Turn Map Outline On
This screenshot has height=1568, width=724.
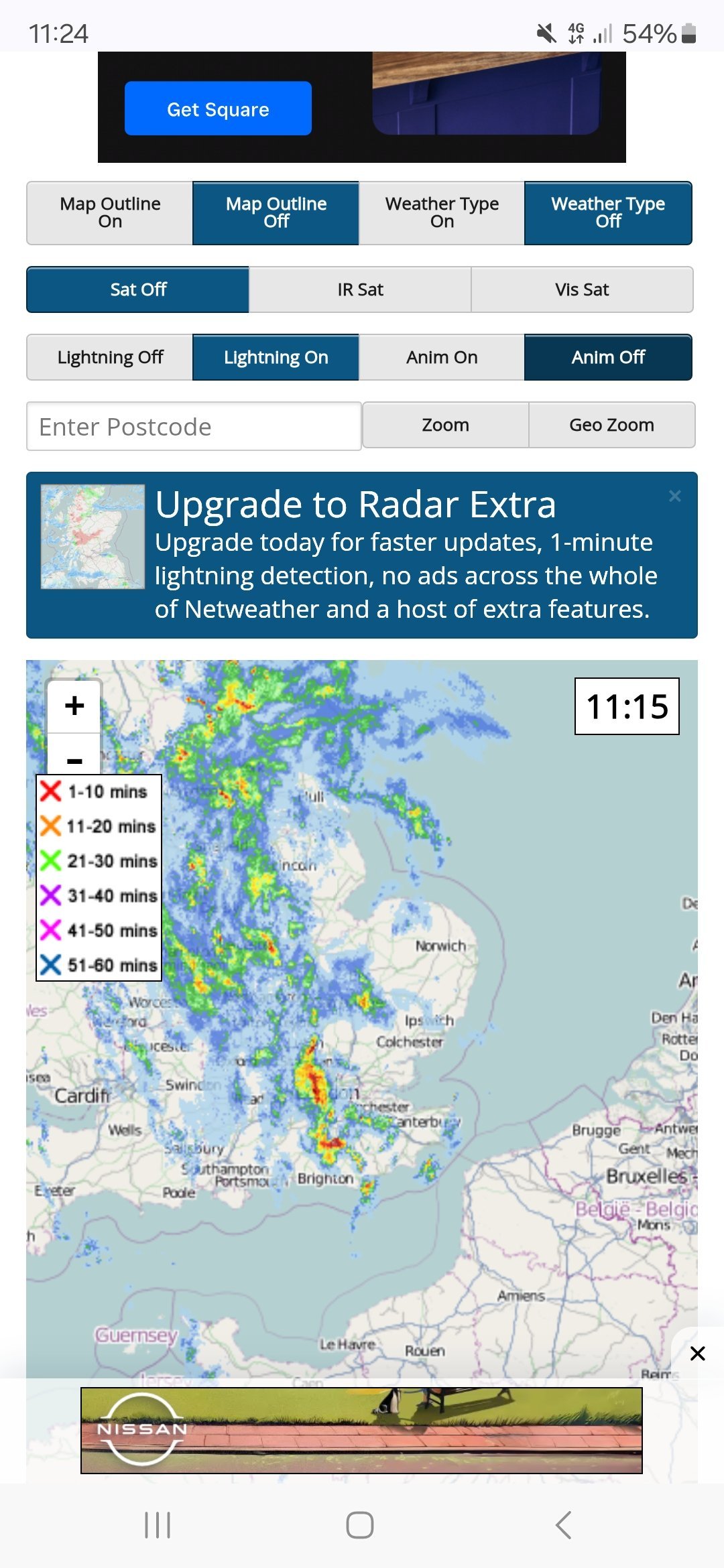[110, 212]
